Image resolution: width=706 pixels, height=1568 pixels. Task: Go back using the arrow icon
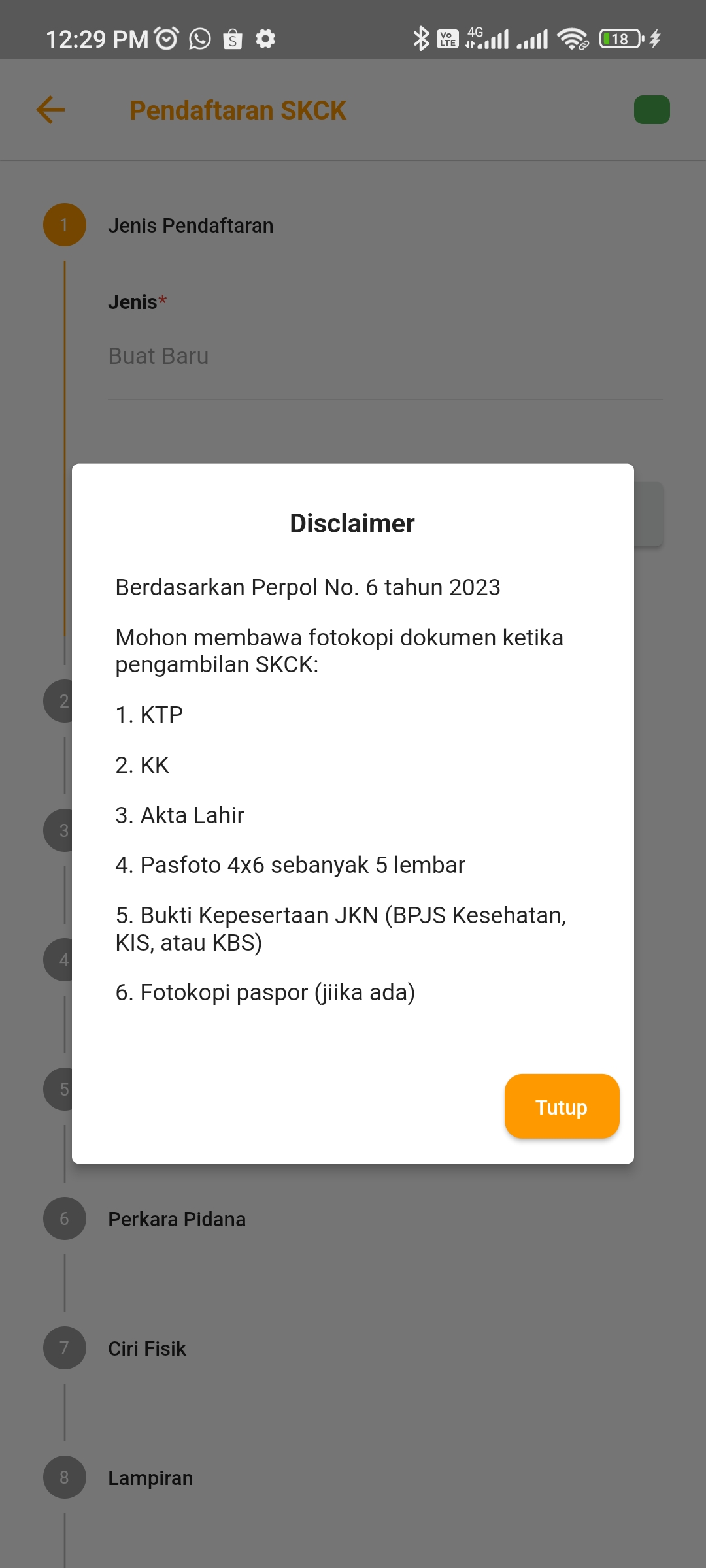point(50,110)
